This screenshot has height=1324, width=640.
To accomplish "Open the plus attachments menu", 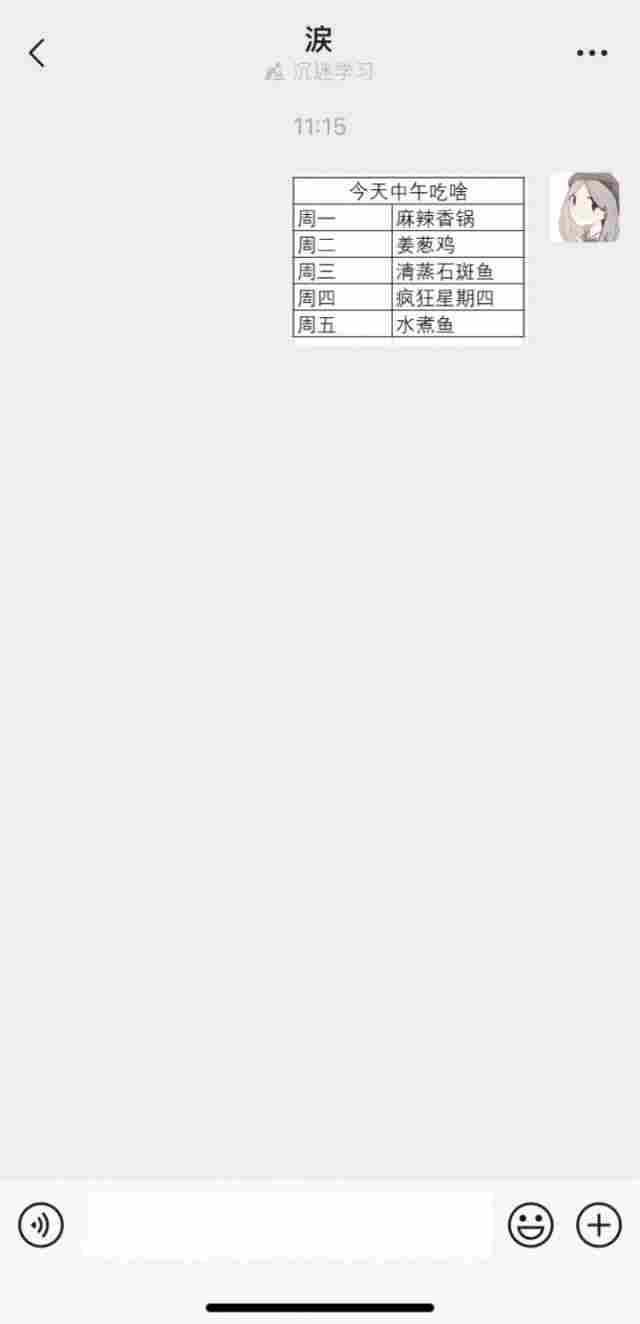I will point(599,1224).
